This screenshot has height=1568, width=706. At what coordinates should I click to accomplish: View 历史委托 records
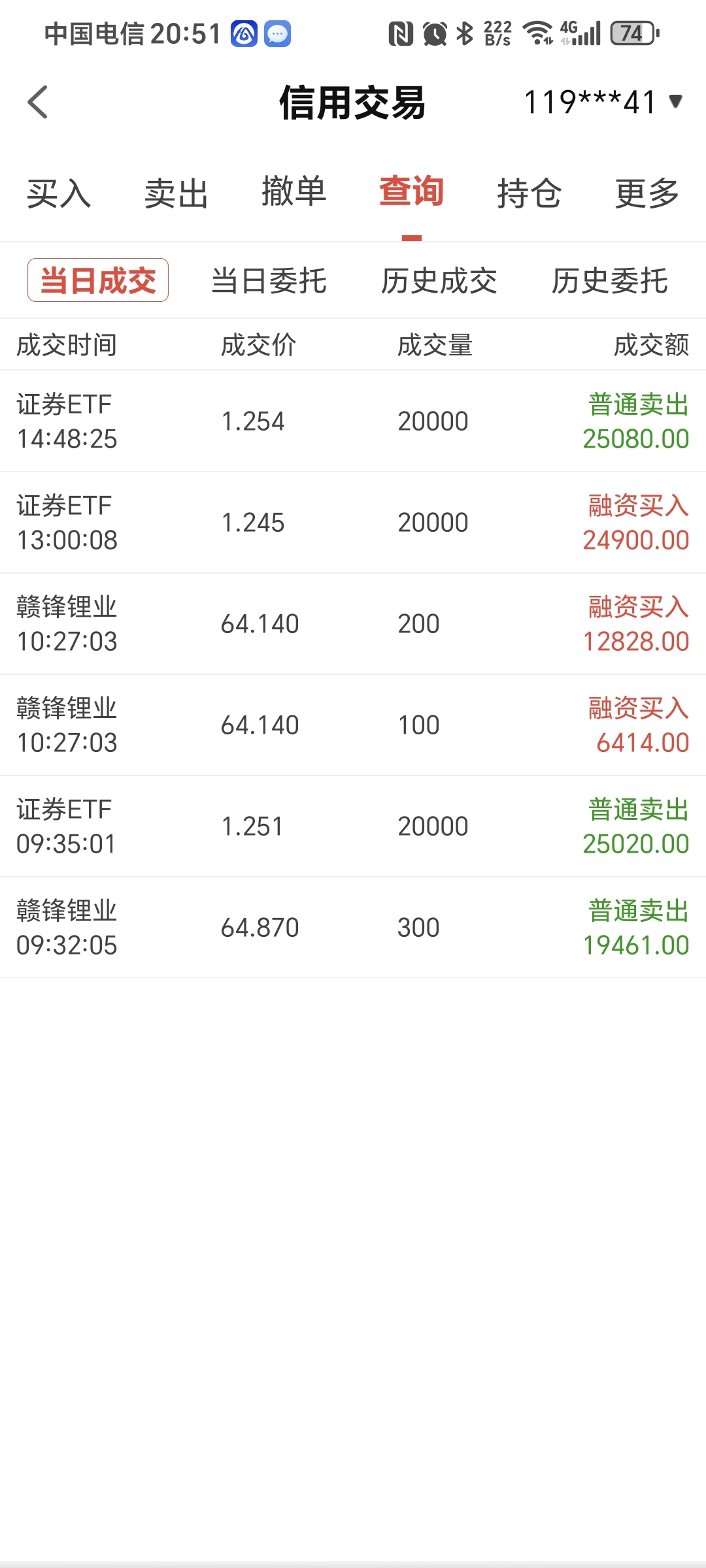[610, 281]
